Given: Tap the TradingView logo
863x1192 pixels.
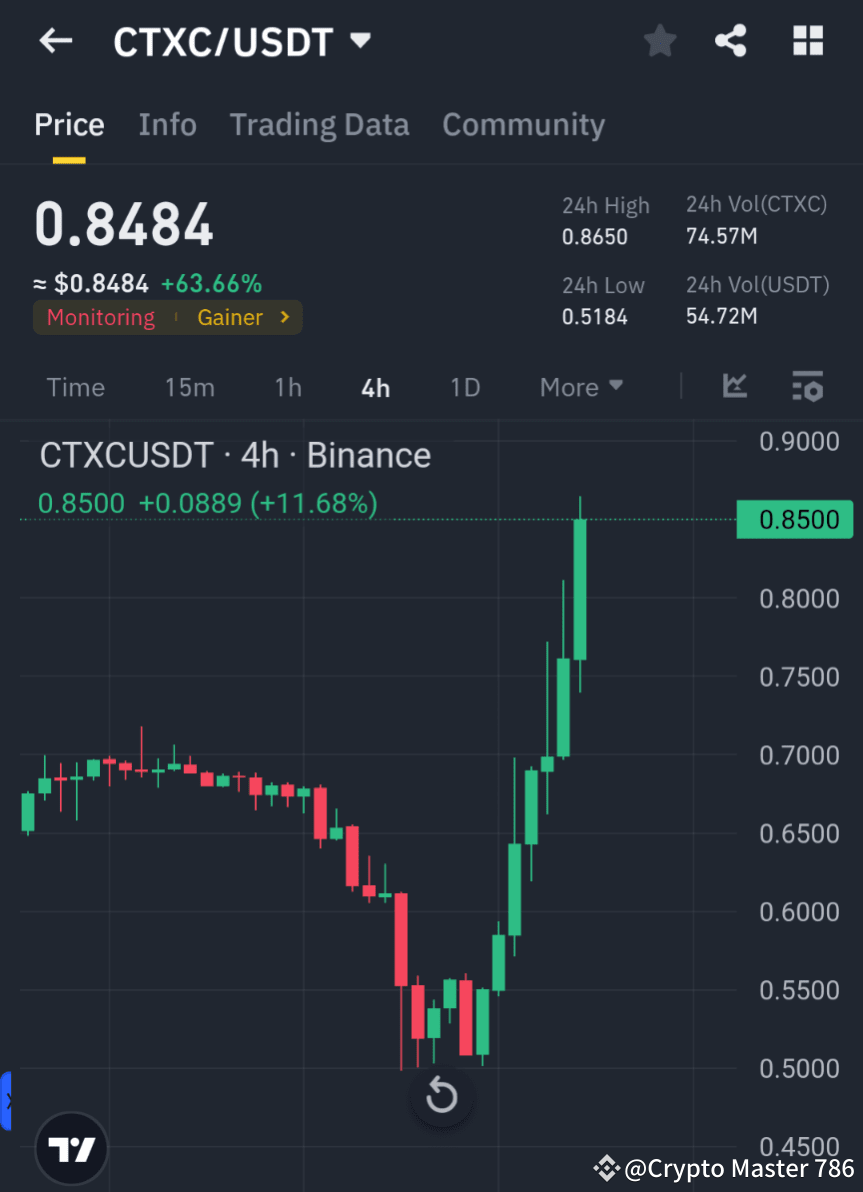Looking at the screenshot, I should [70, 1148].
